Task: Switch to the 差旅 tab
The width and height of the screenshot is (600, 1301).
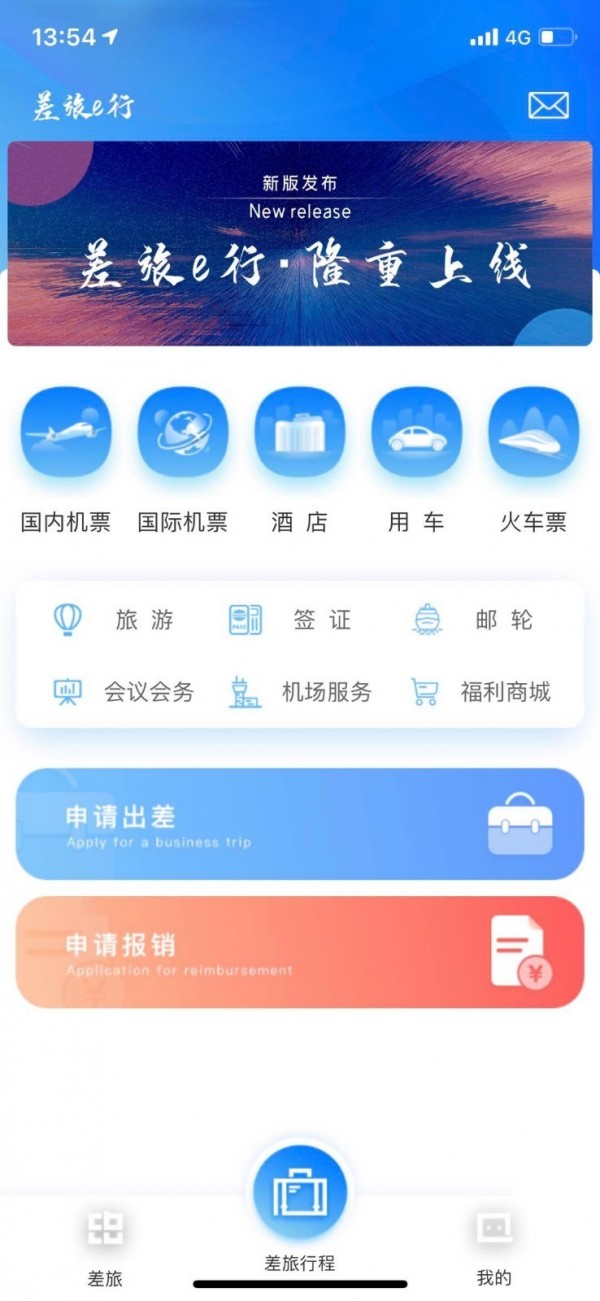Action: [x=105, y=1245]
